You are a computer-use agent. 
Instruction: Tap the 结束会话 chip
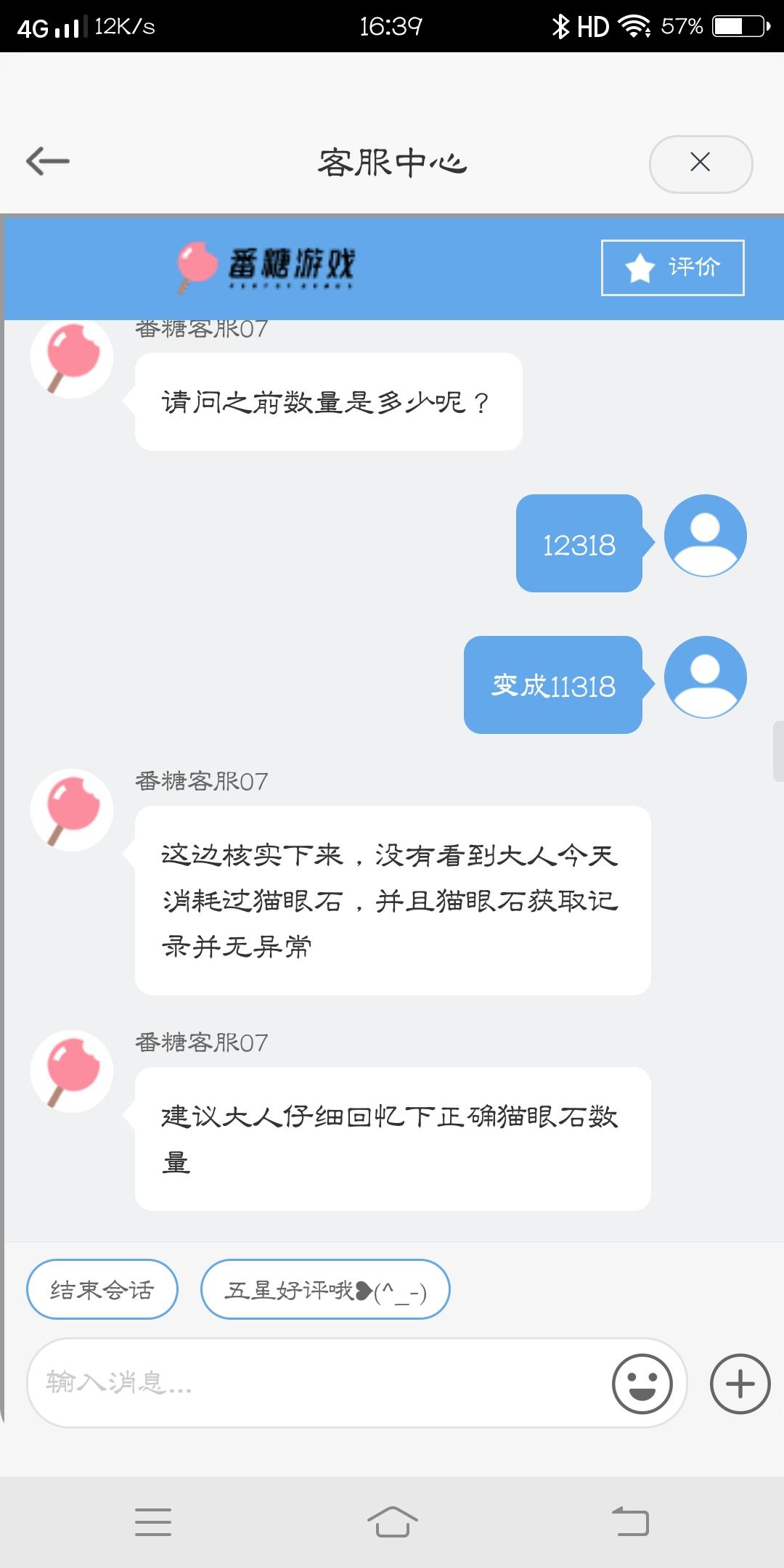[x=102, y=1289]
